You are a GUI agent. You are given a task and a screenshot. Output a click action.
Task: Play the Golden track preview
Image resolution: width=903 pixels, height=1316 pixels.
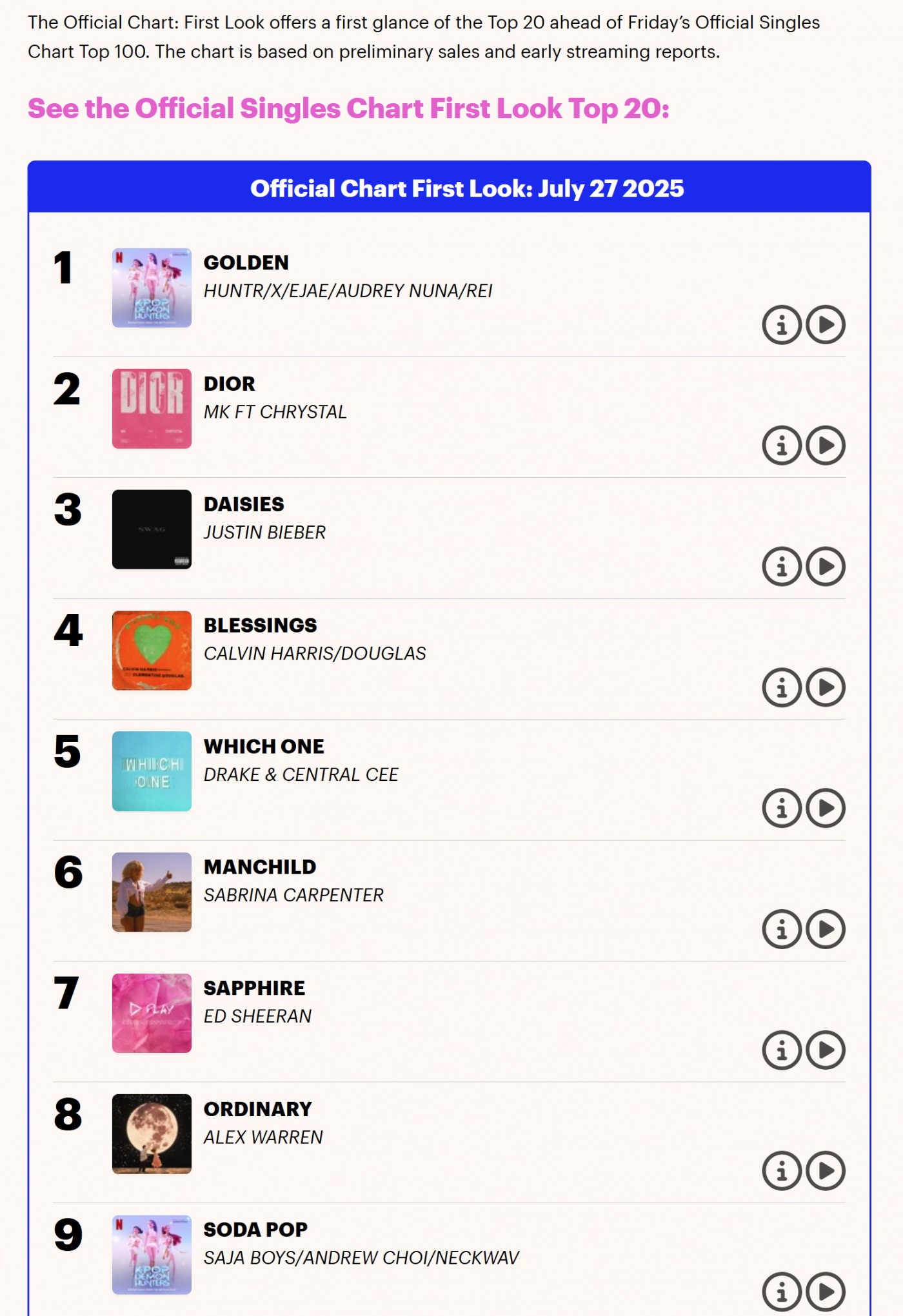(x=826, y=324)
